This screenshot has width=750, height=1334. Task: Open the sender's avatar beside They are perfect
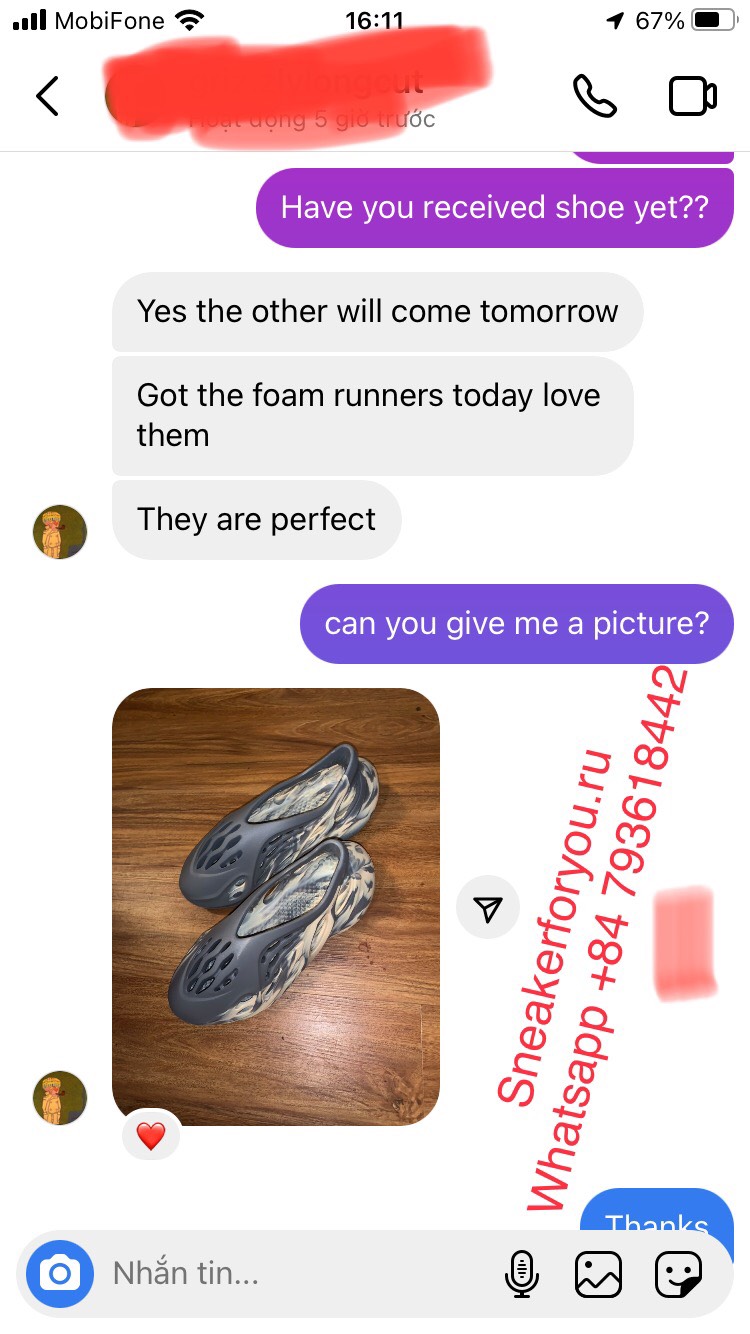[x=60, y=532]
